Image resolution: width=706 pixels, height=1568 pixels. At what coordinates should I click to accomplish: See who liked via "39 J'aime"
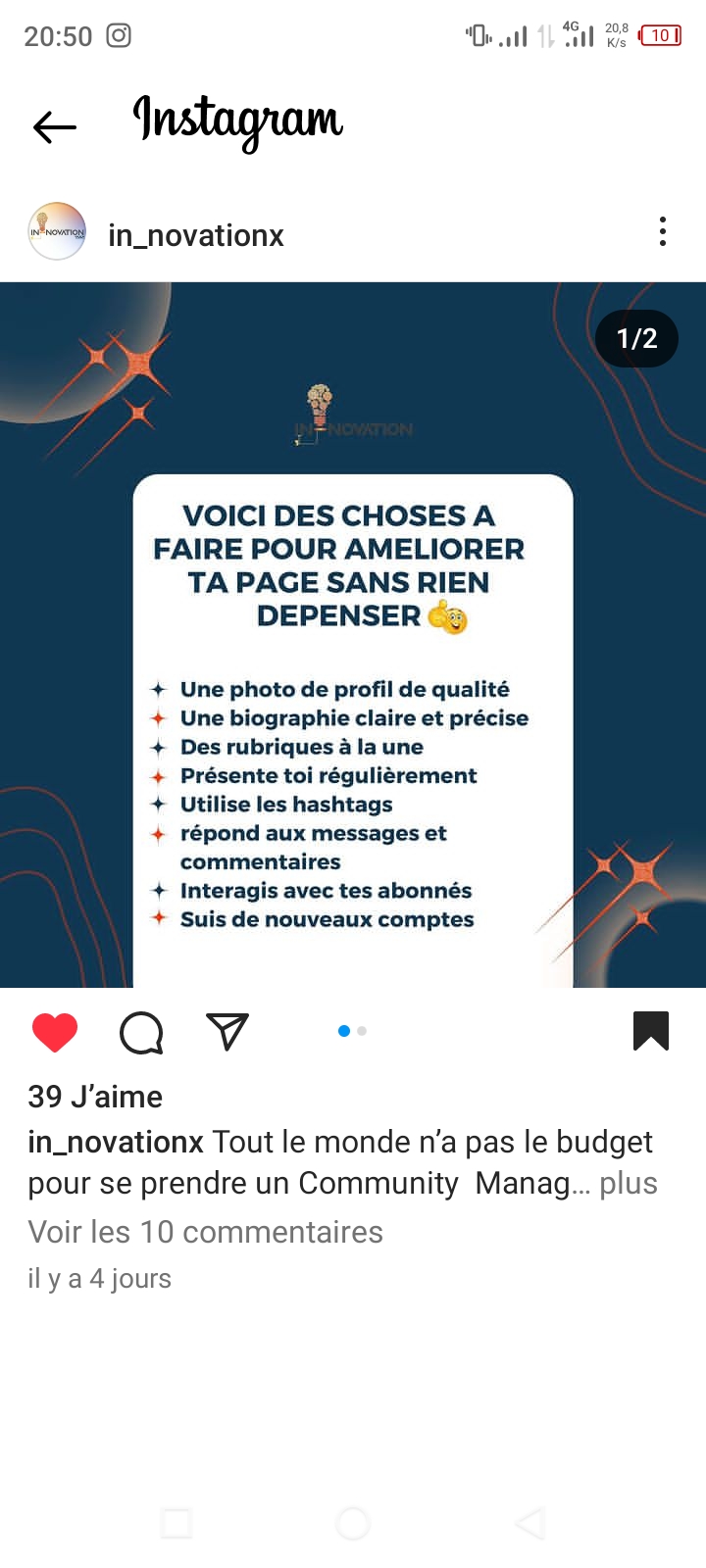pyautogui.click(x=95, y=1096)
